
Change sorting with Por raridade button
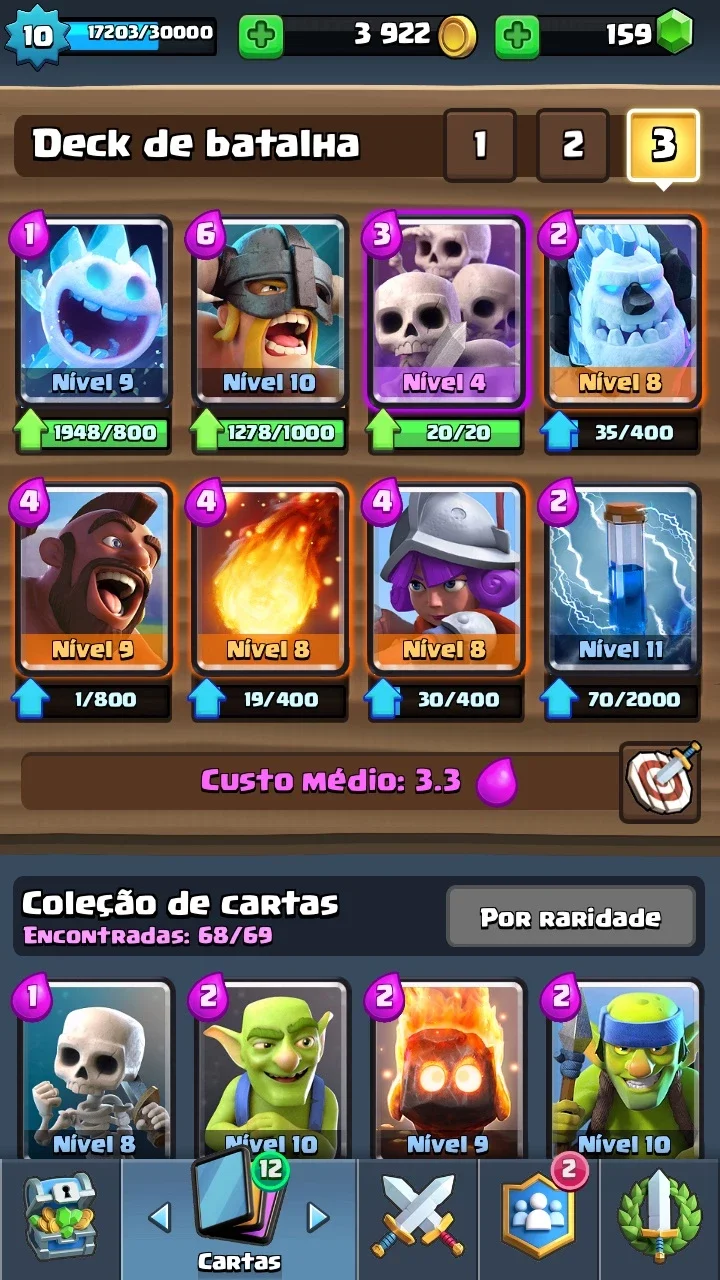point(570,917)
